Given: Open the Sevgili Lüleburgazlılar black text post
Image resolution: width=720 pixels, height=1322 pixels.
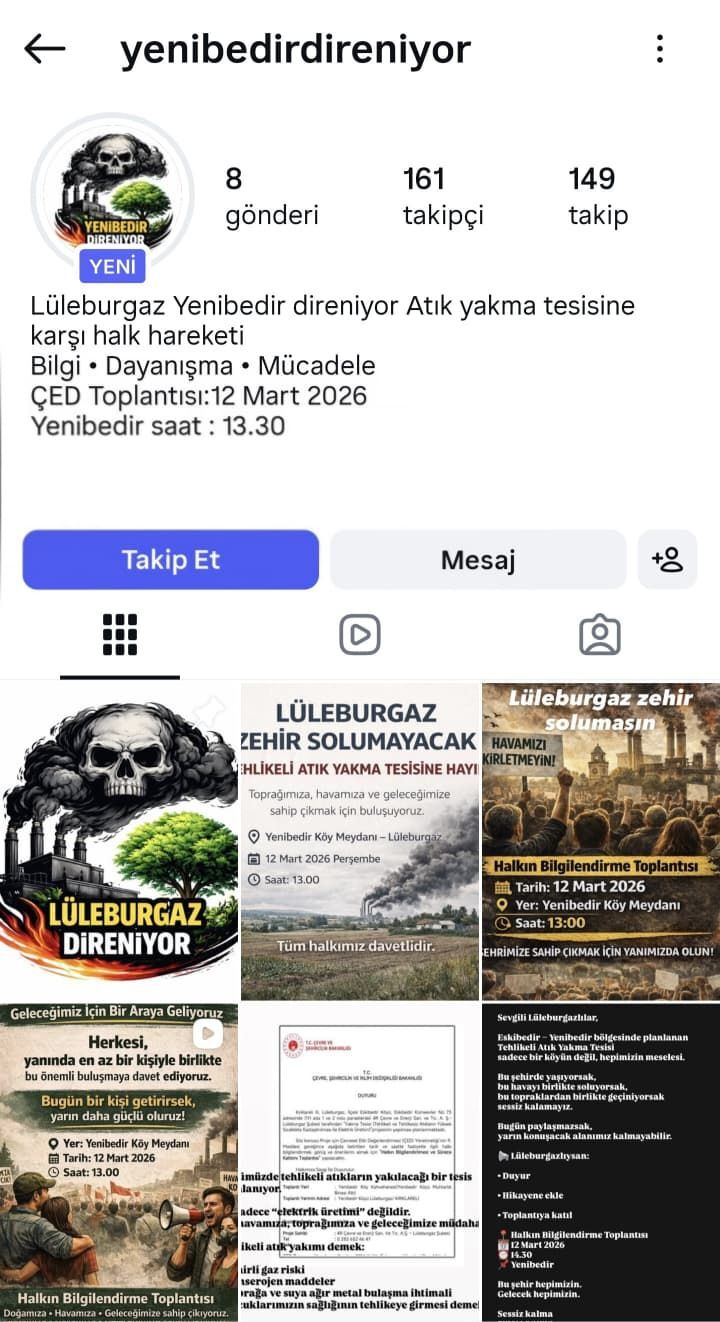Looking at the screenshot, I should 600,1162.
